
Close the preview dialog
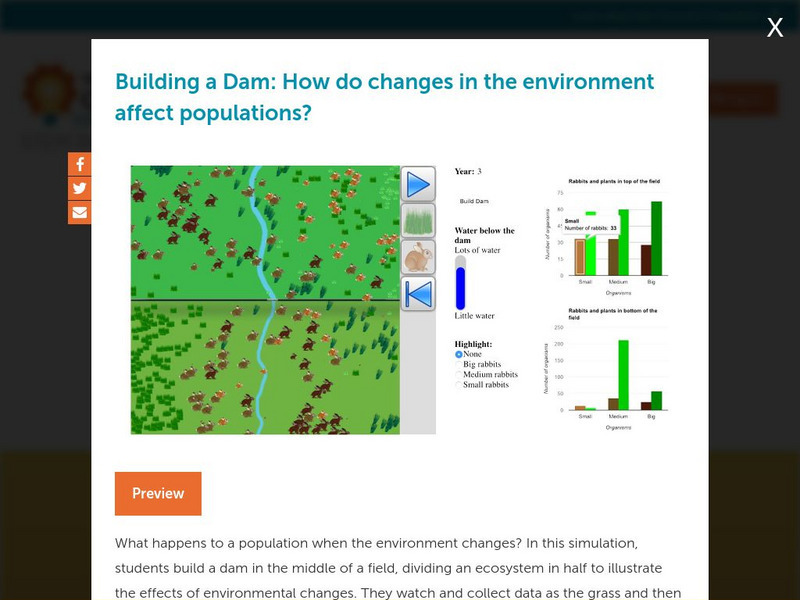coord(775,28)
